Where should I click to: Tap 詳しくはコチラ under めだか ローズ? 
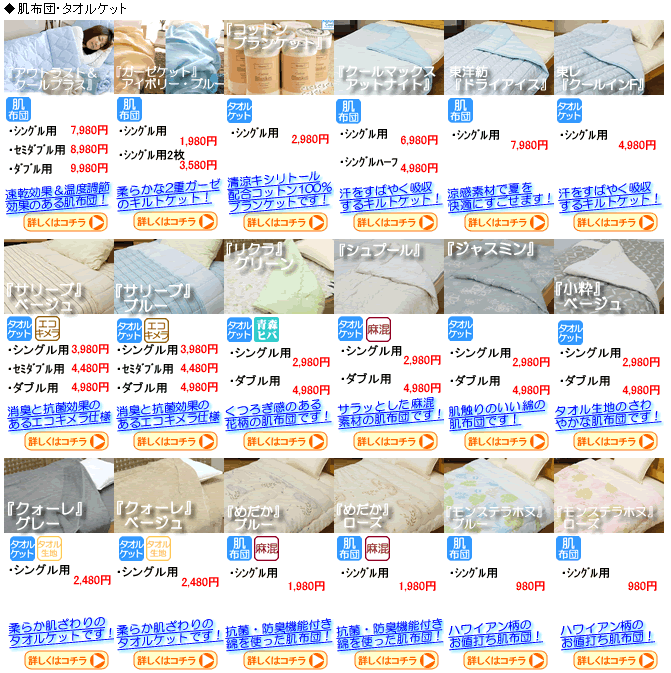tap(396, 660)
